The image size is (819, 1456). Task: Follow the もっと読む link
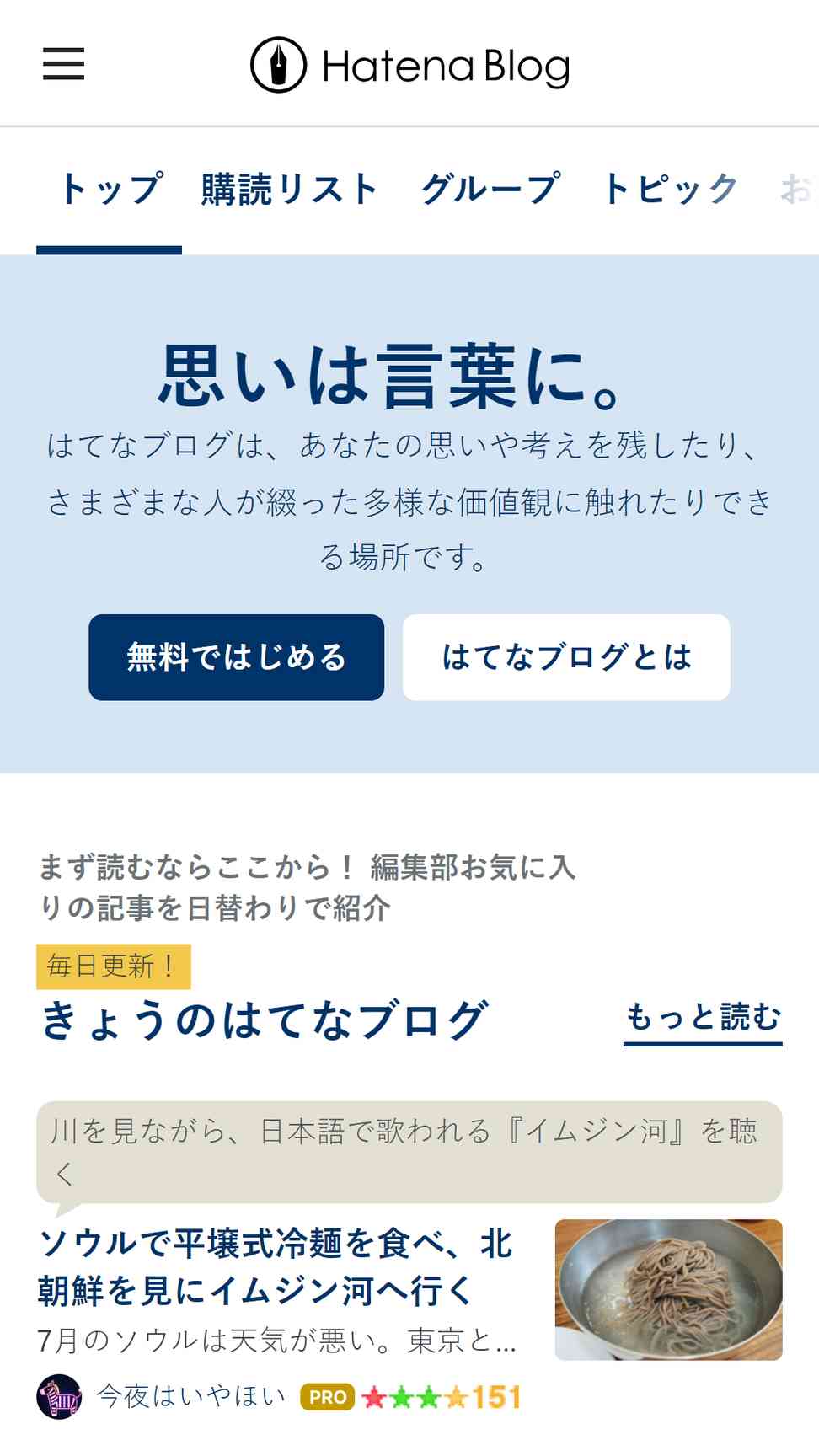click(703, 1019)
